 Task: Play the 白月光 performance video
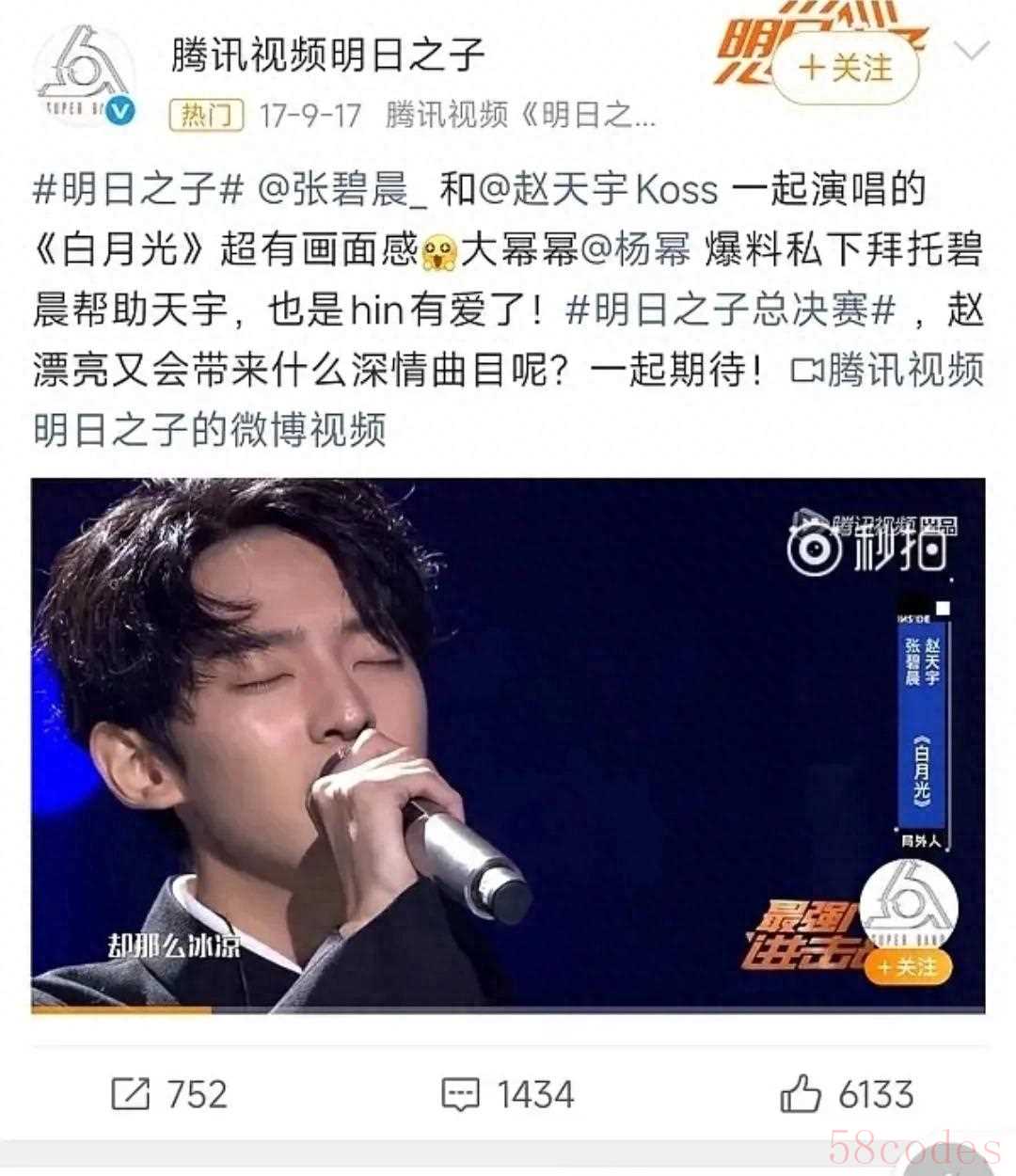508,743
